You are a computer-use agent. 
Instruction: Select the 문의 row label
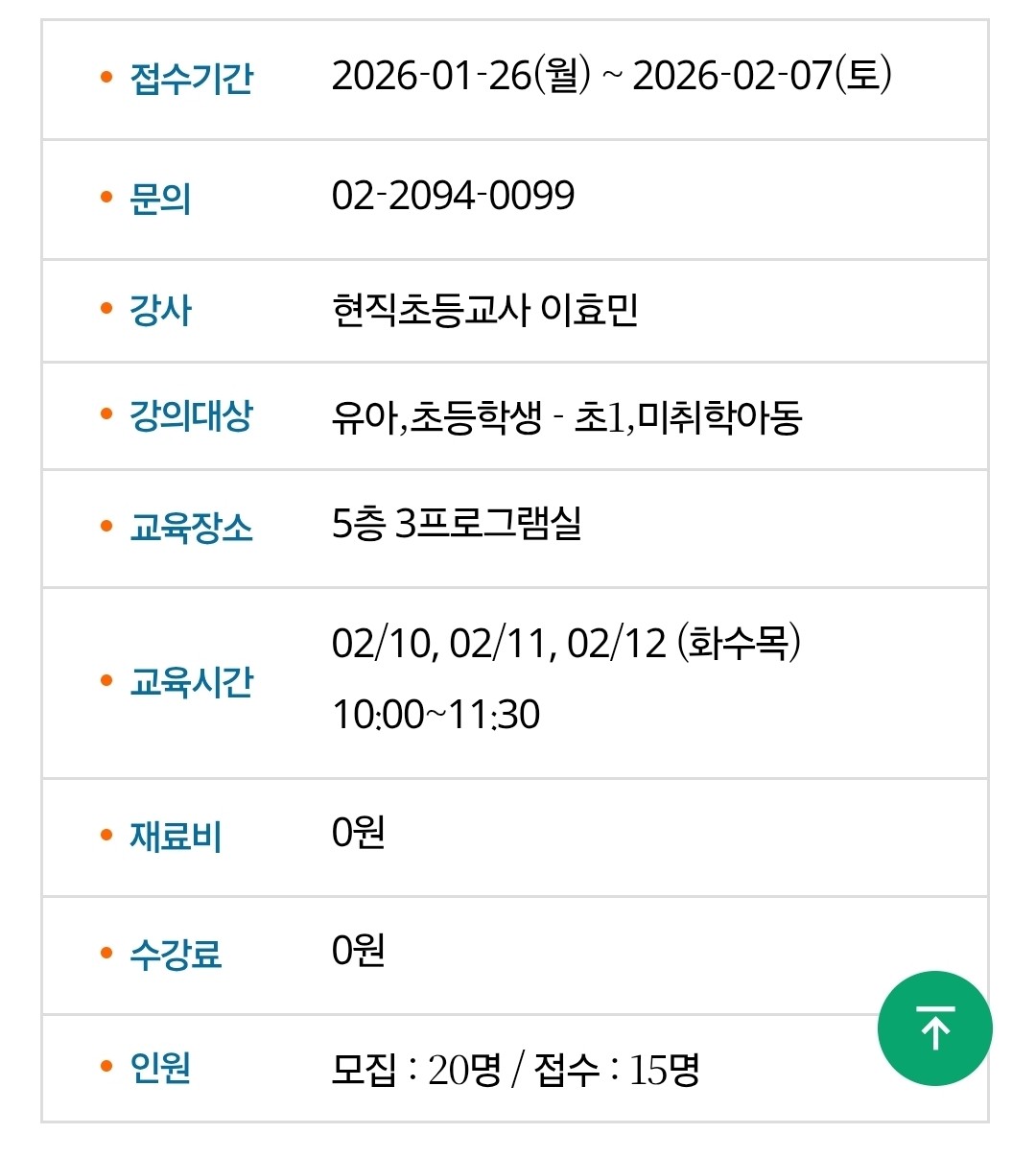click(160, 199)
